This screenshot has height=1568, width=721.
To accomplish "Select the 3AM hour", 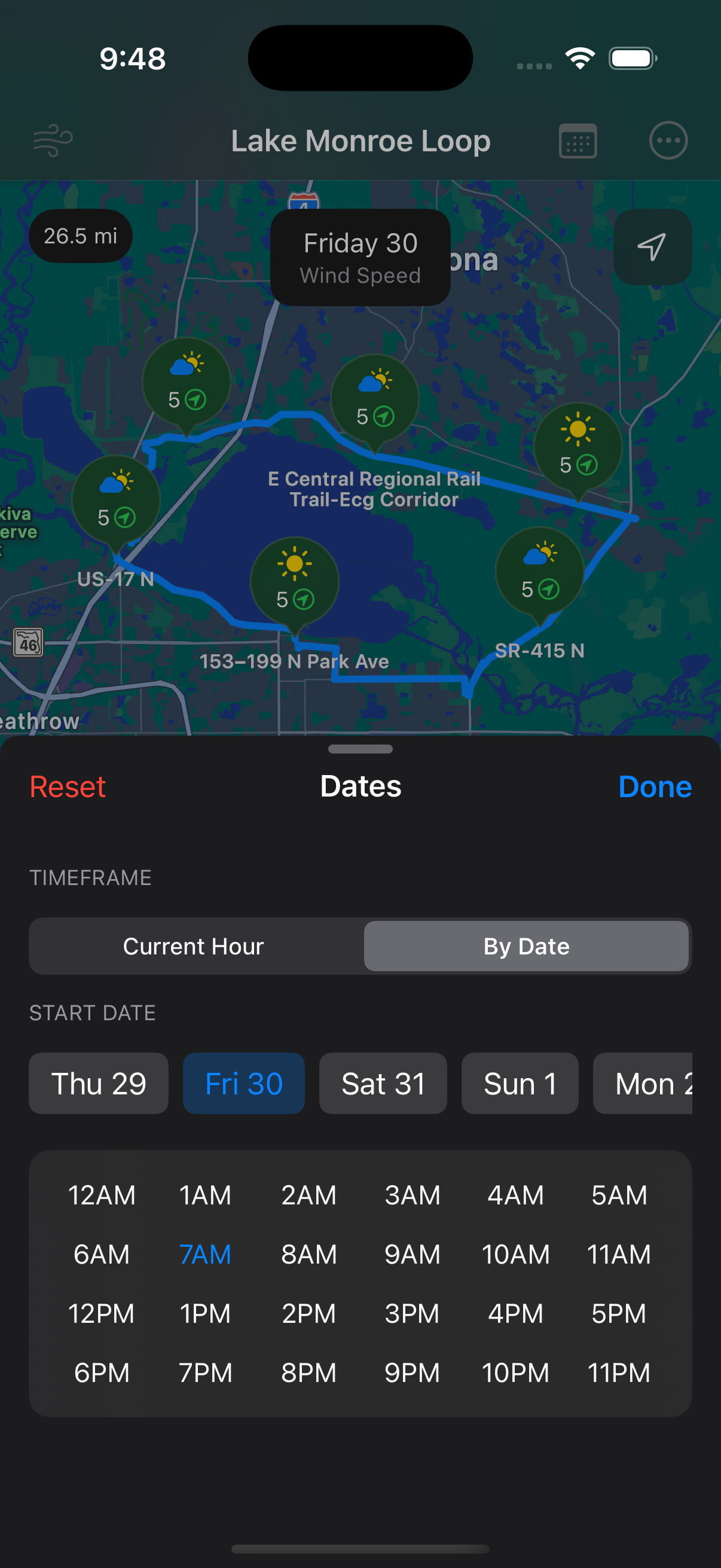I will pyautogui.click(x=412, y=1195).
